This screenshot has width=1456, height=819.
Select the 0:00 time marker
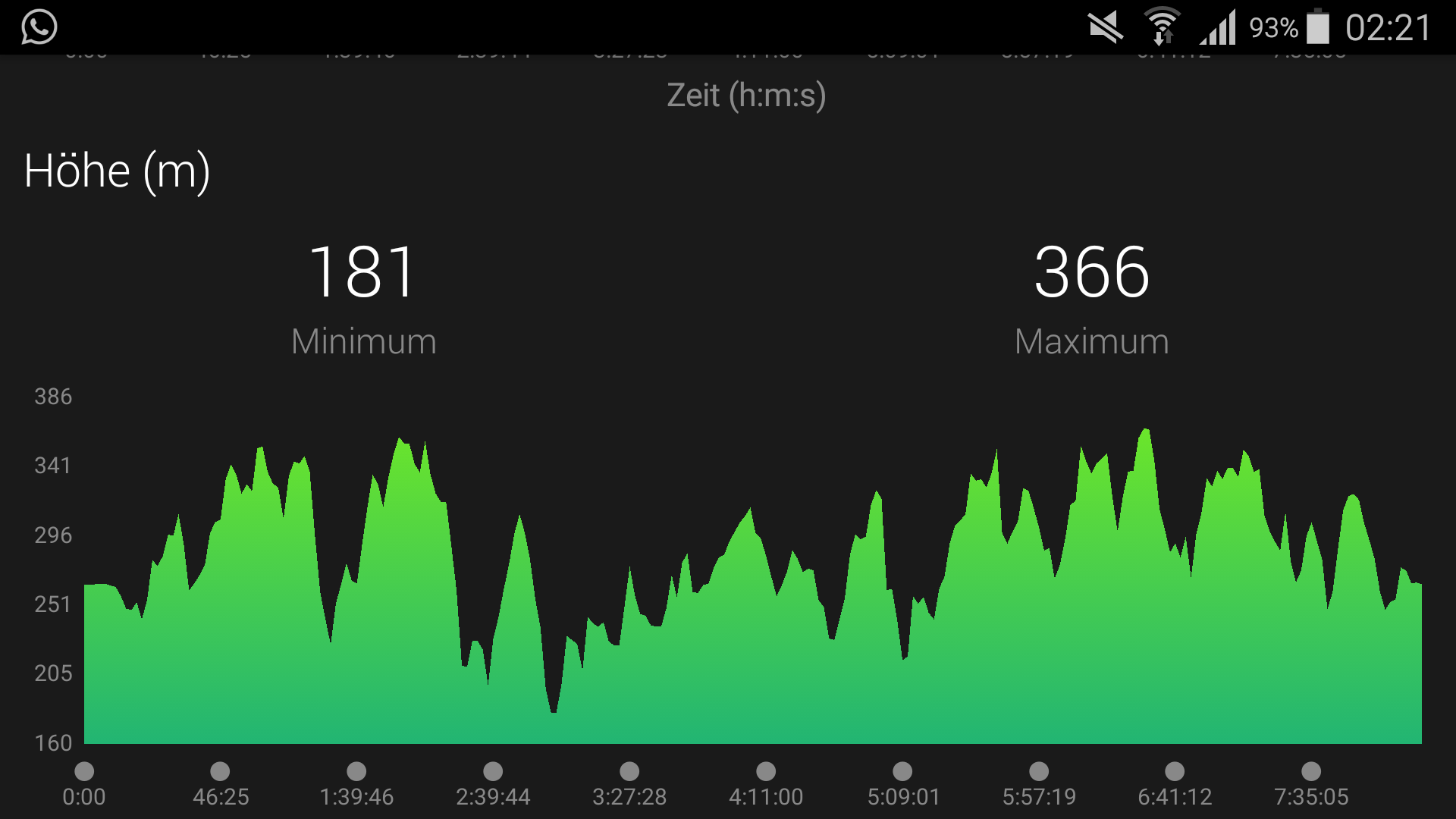tap(84, 771)
